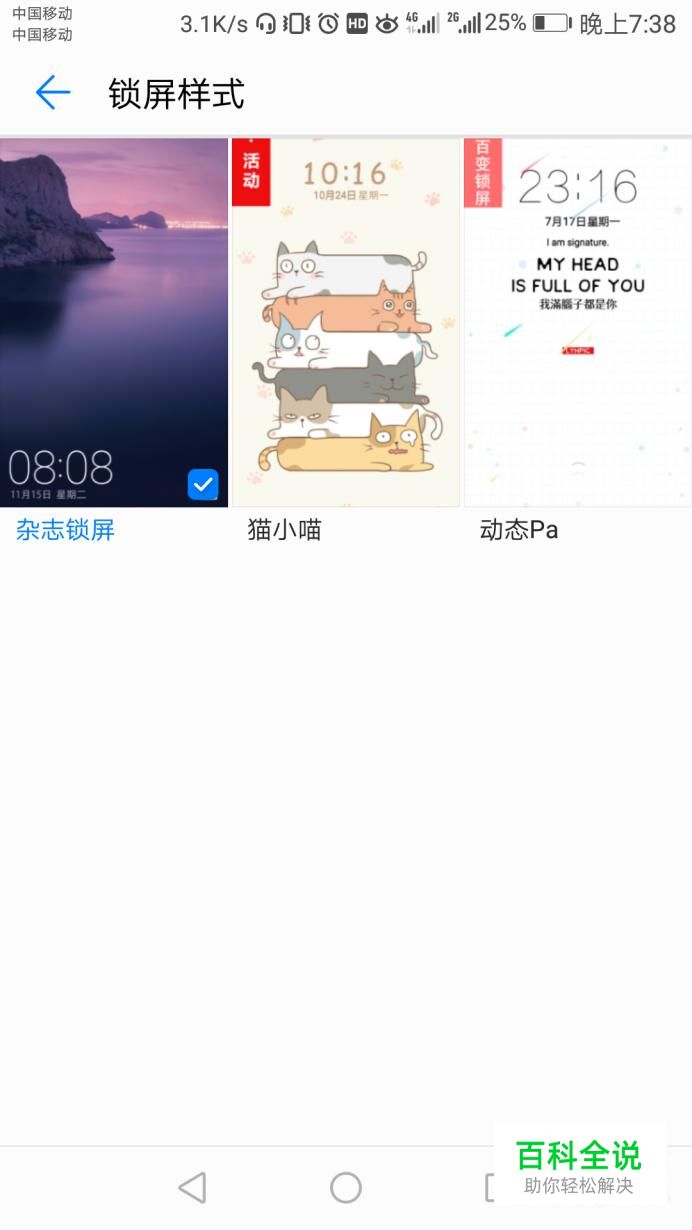Tap the system back navigation button

tap(192, 1187)
